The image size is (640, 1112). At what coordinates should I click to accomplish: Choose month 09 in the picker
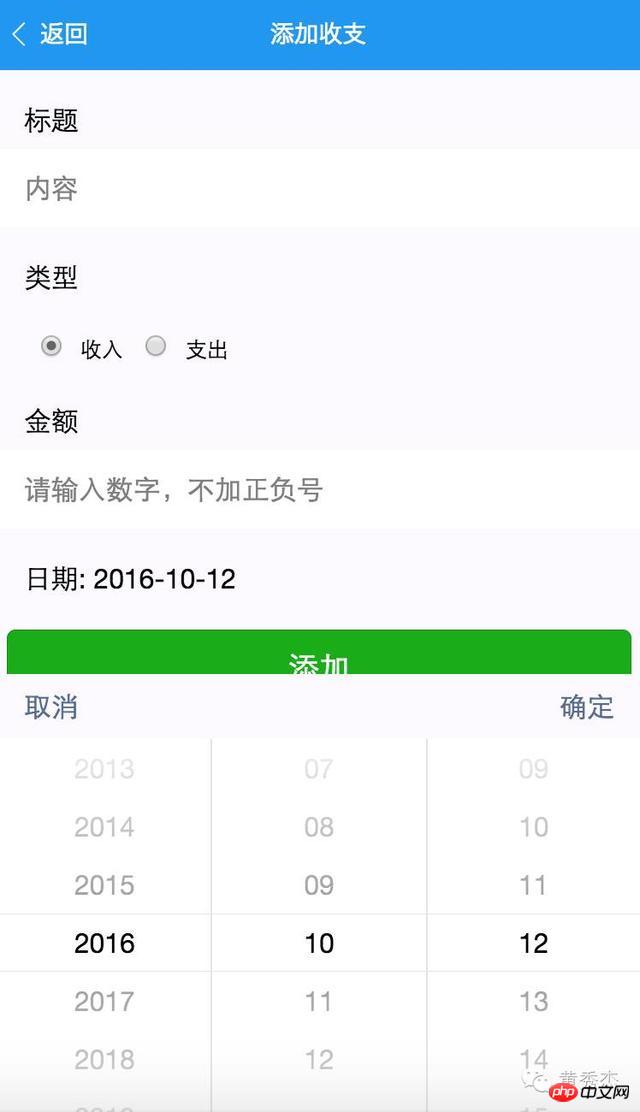pos(319,885)
